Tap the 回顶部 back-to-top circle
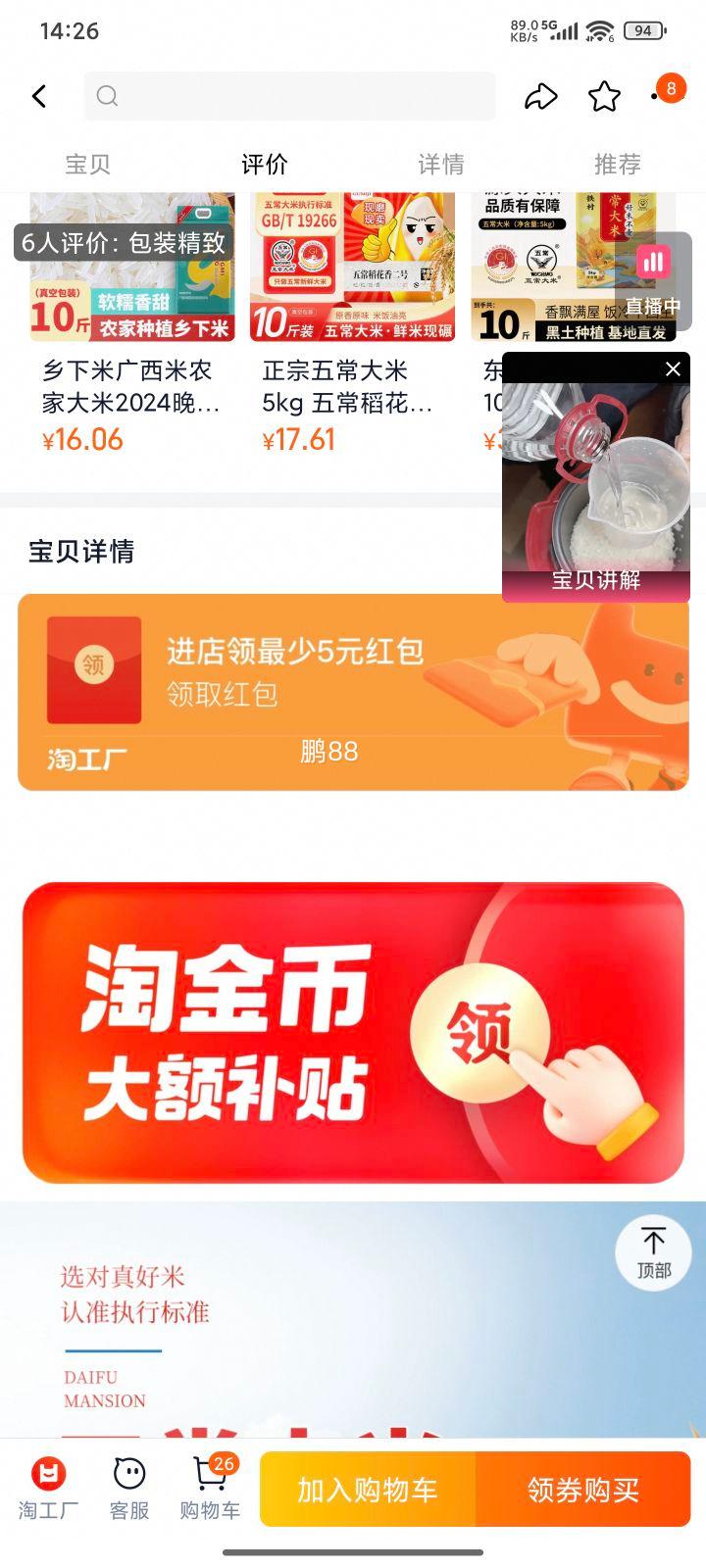The width and height of the screenshot is (706, 1568). point(653,1252)
